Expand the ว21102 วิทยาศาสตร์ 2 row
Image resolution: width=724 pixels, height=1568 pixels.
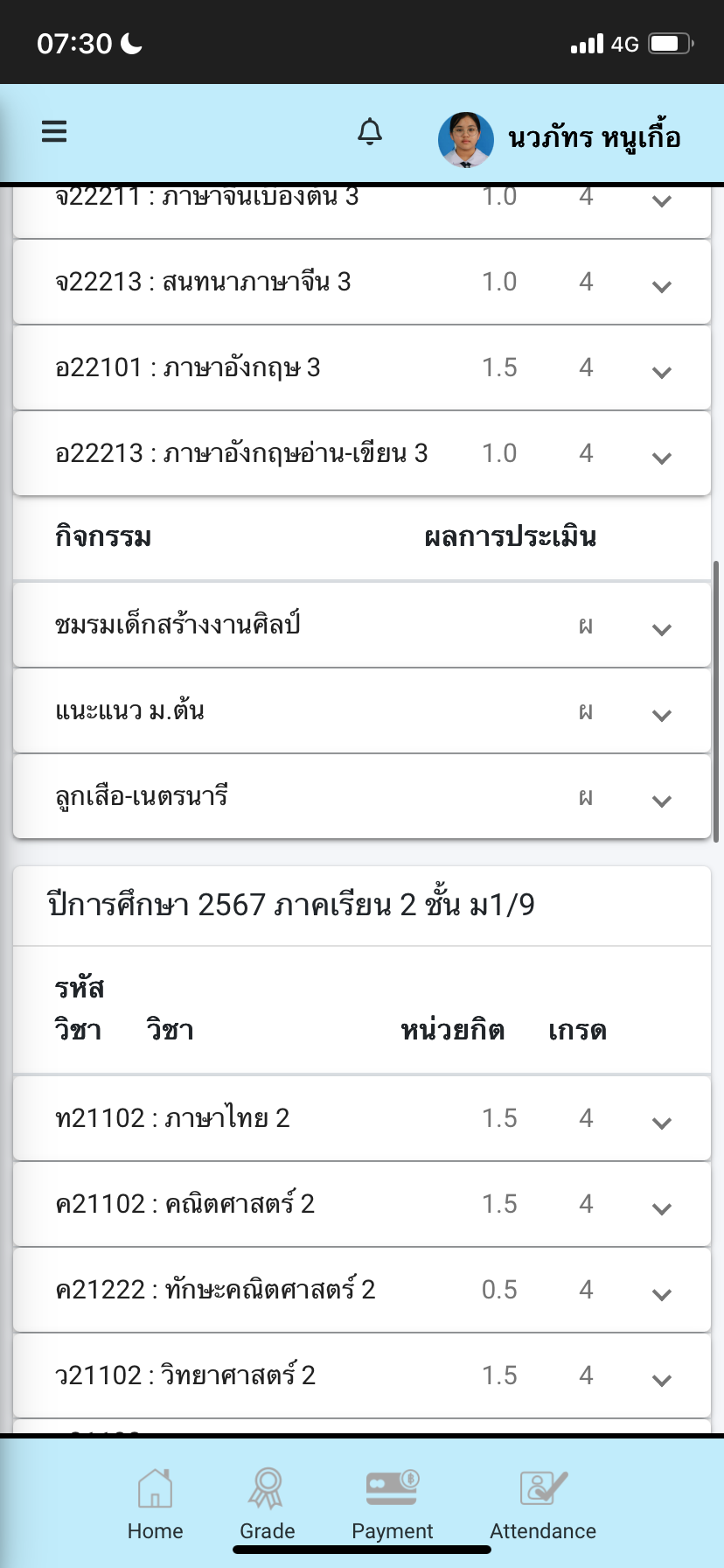coord(662,1380)
